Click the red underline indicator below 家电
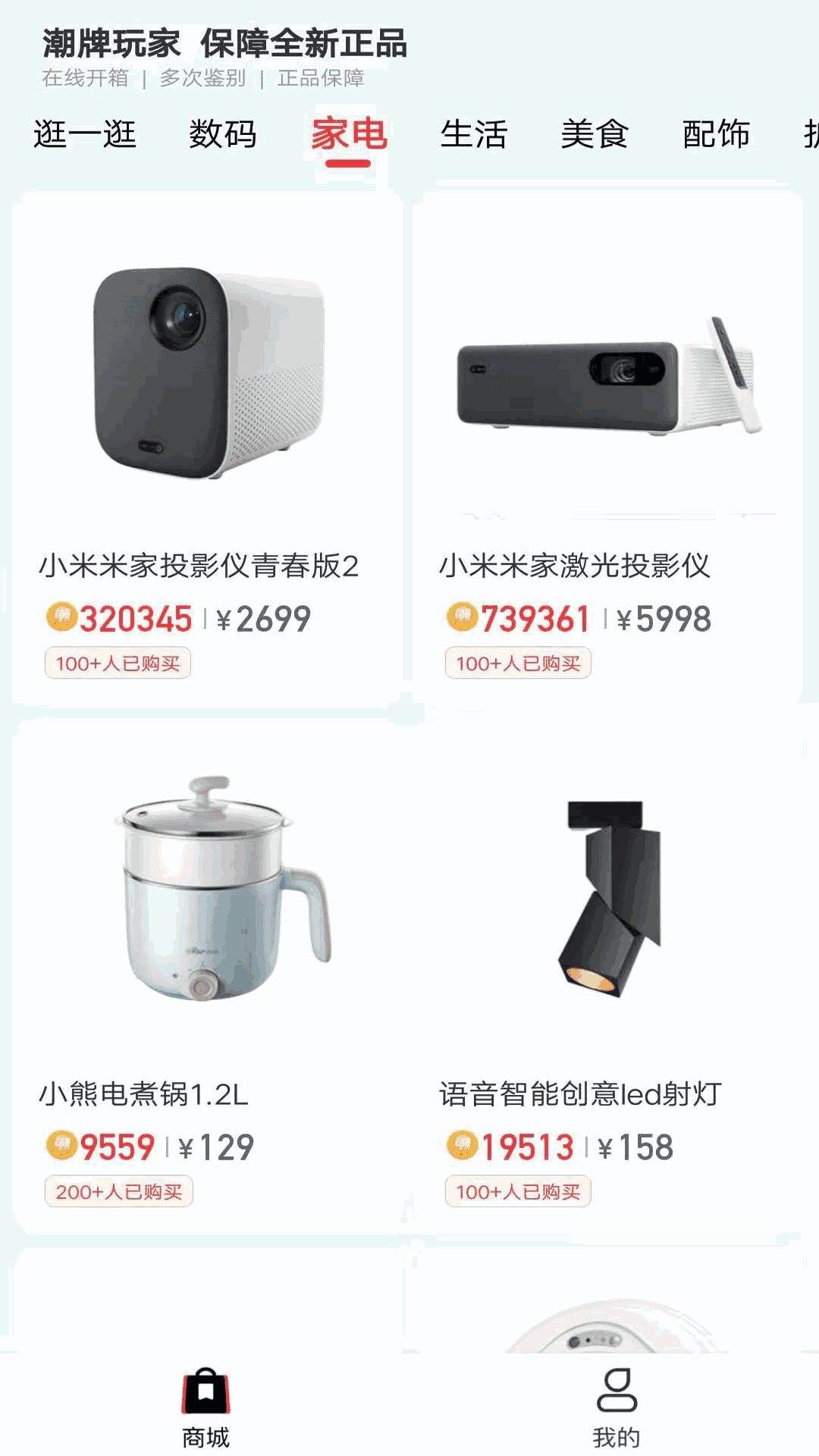 click(x=349, y=162)
